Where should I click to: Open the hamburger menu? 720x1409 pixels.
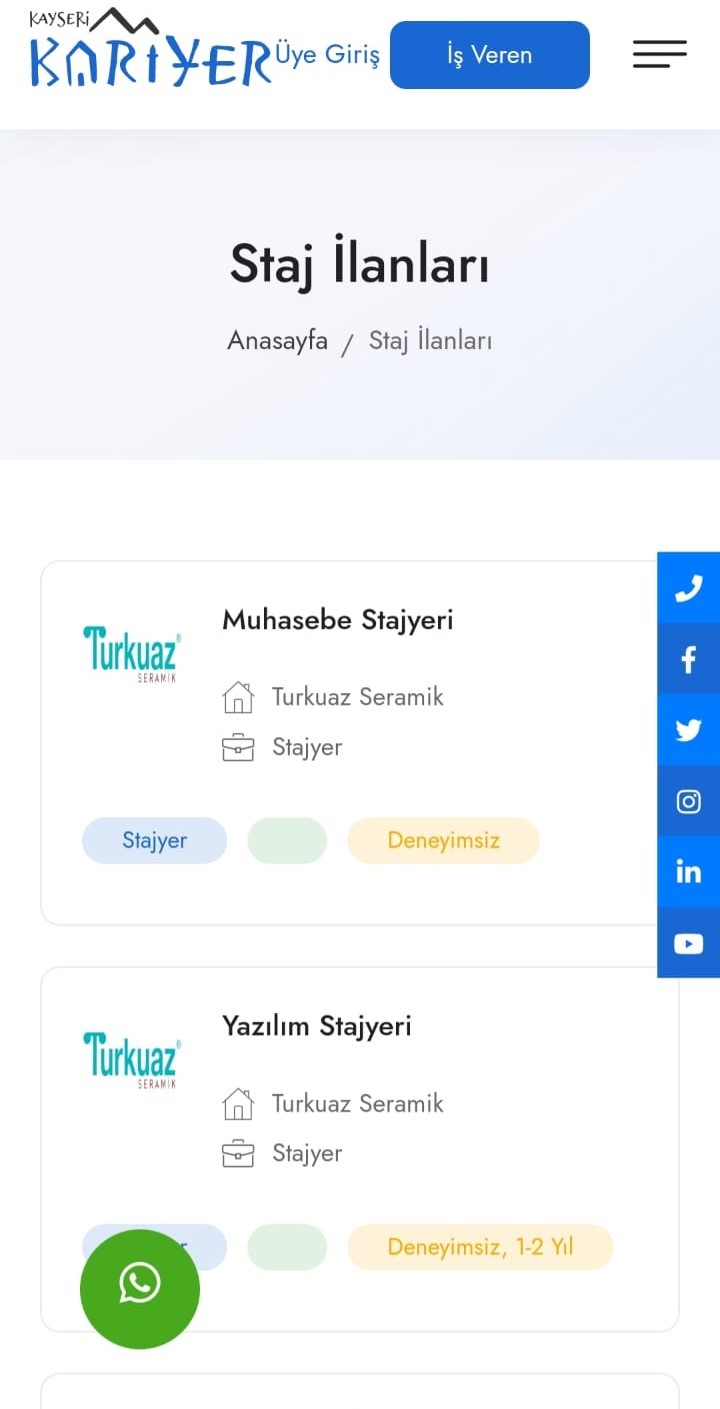pos(659,54)
